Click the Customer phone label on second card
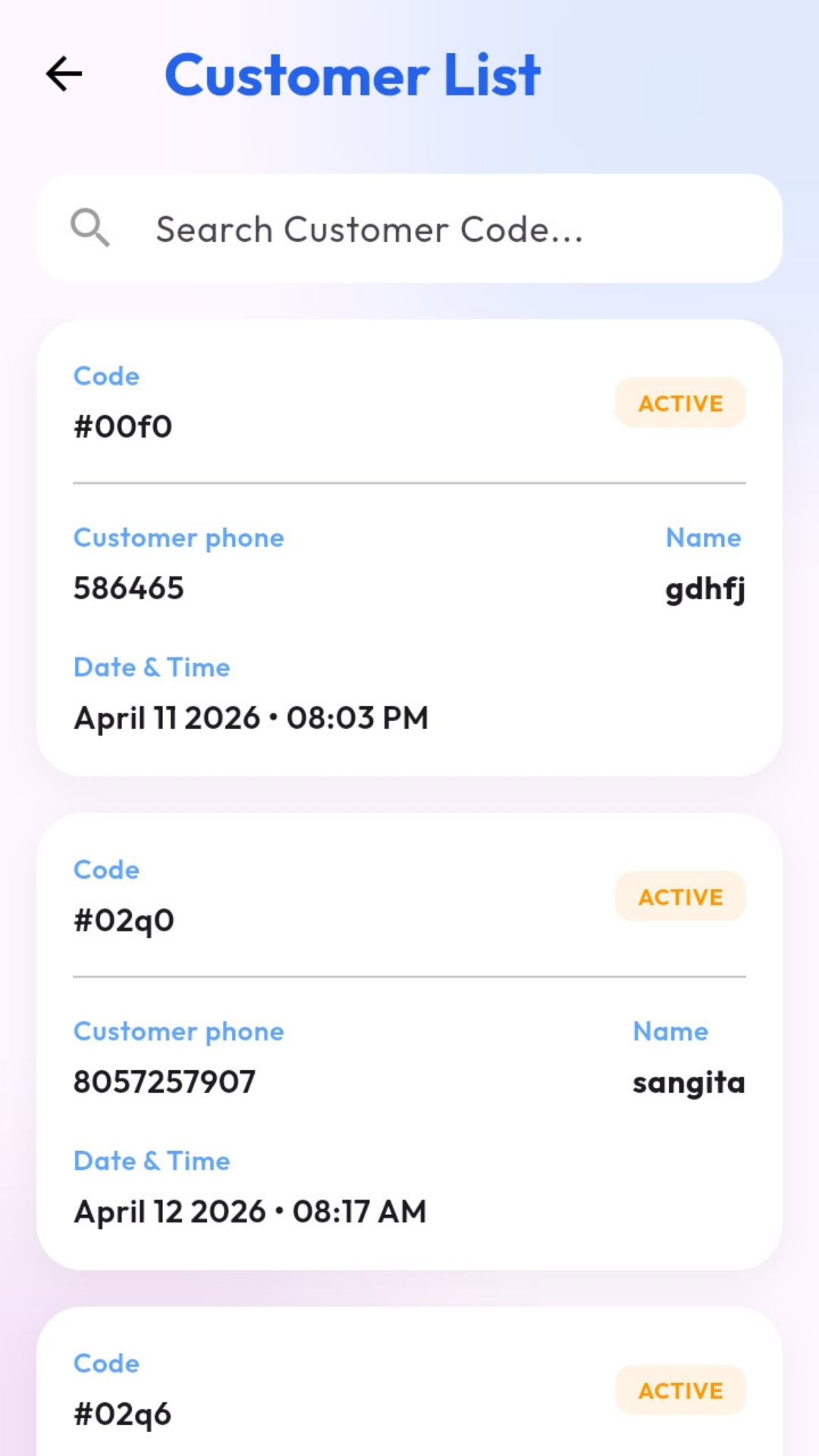 click(179, 1031)
